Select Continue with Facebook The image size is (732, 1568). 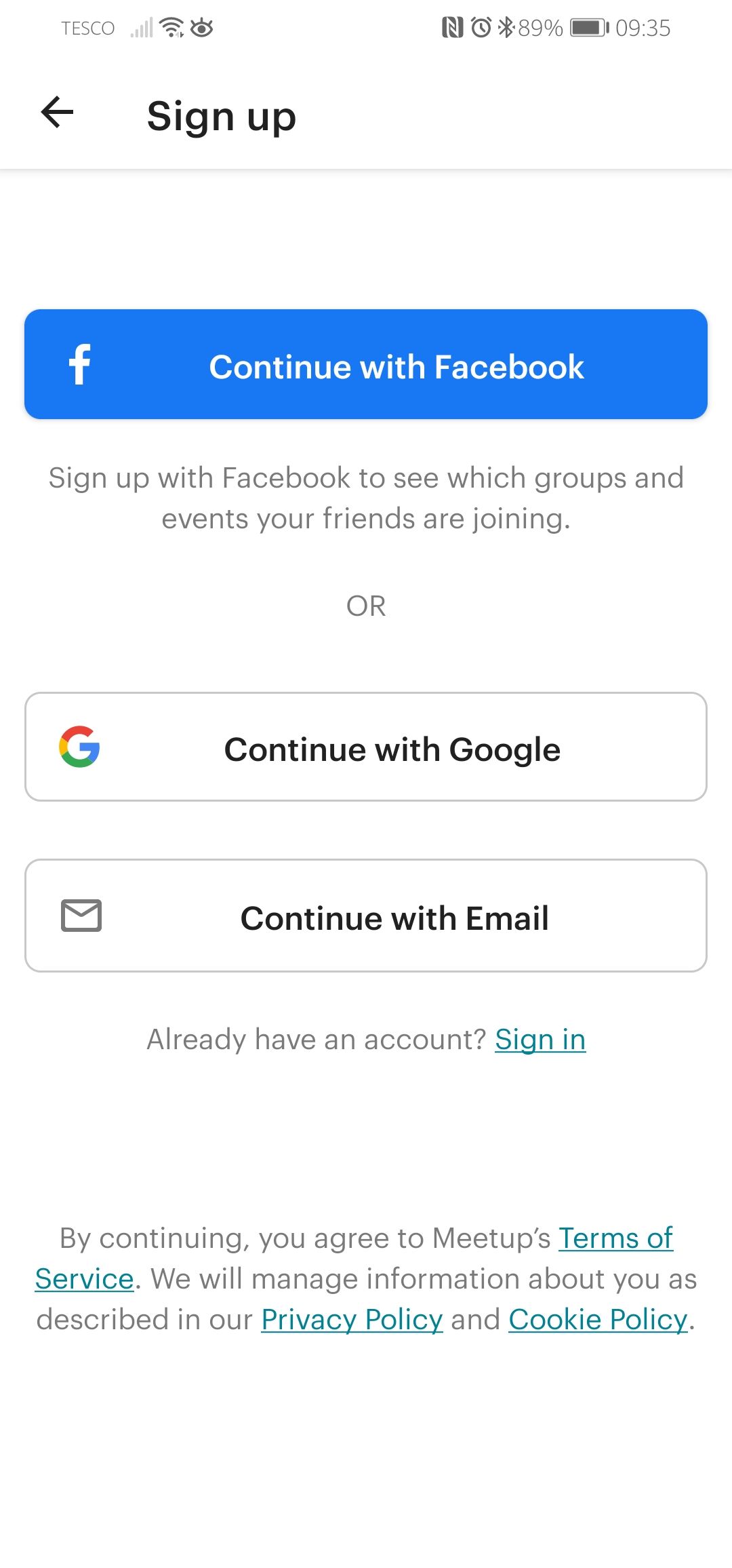pyautogui.click(x=366, y=364)
